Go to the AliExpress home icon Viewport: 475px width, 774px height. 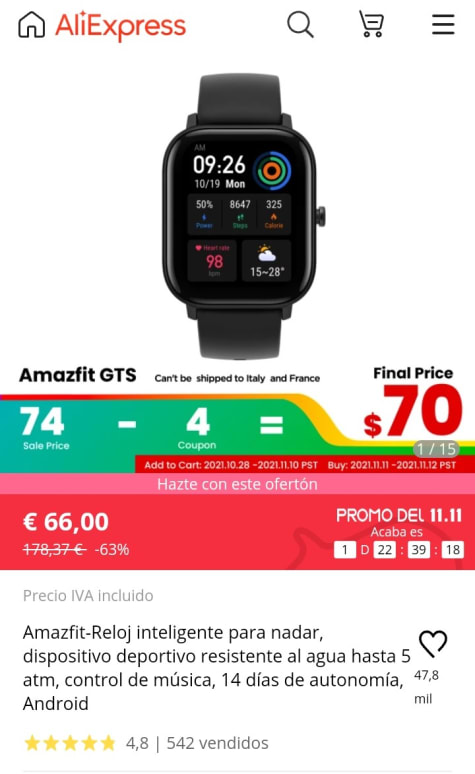point(32,25)
